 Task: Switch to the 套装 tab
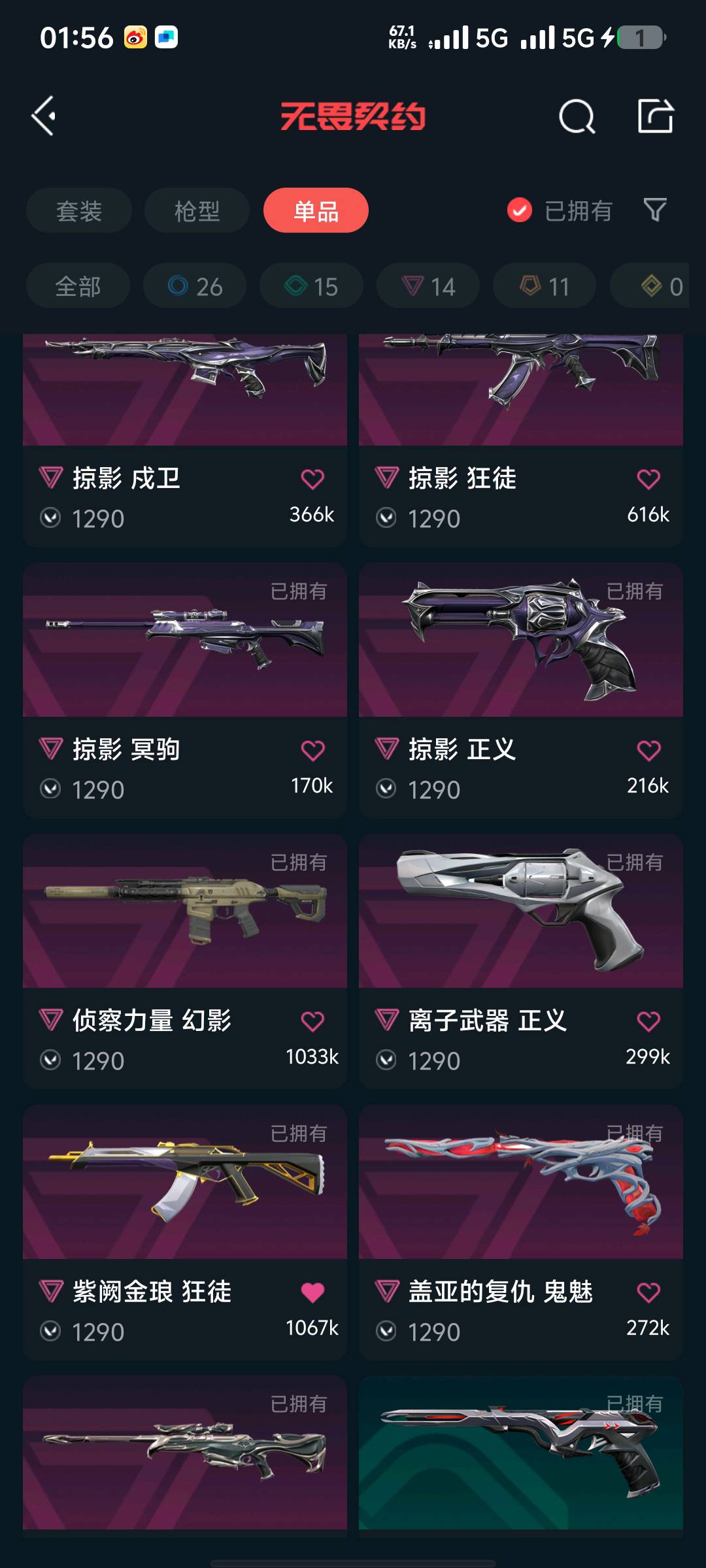[x=79, y=210]
